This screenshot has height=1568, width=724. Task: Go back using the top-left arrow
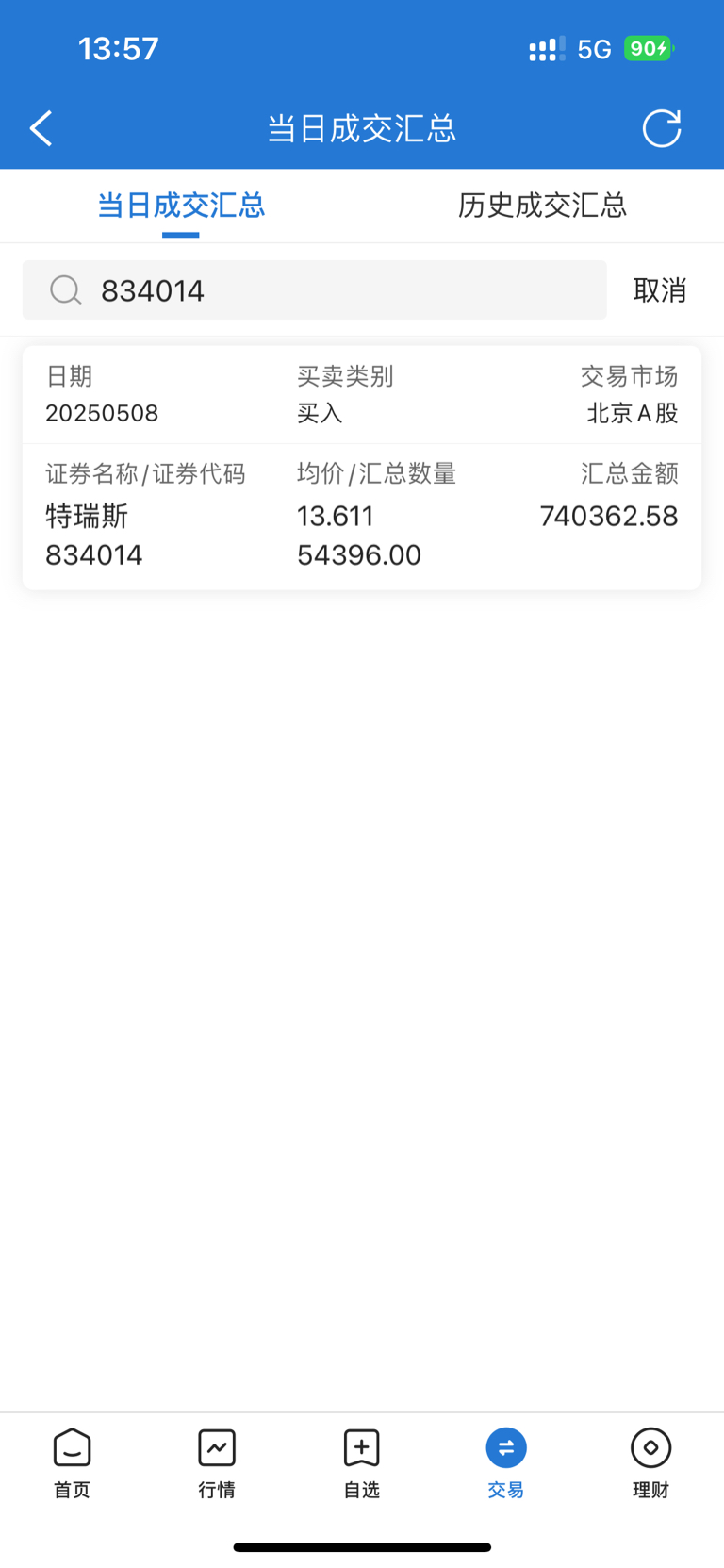tap(41, 128)
